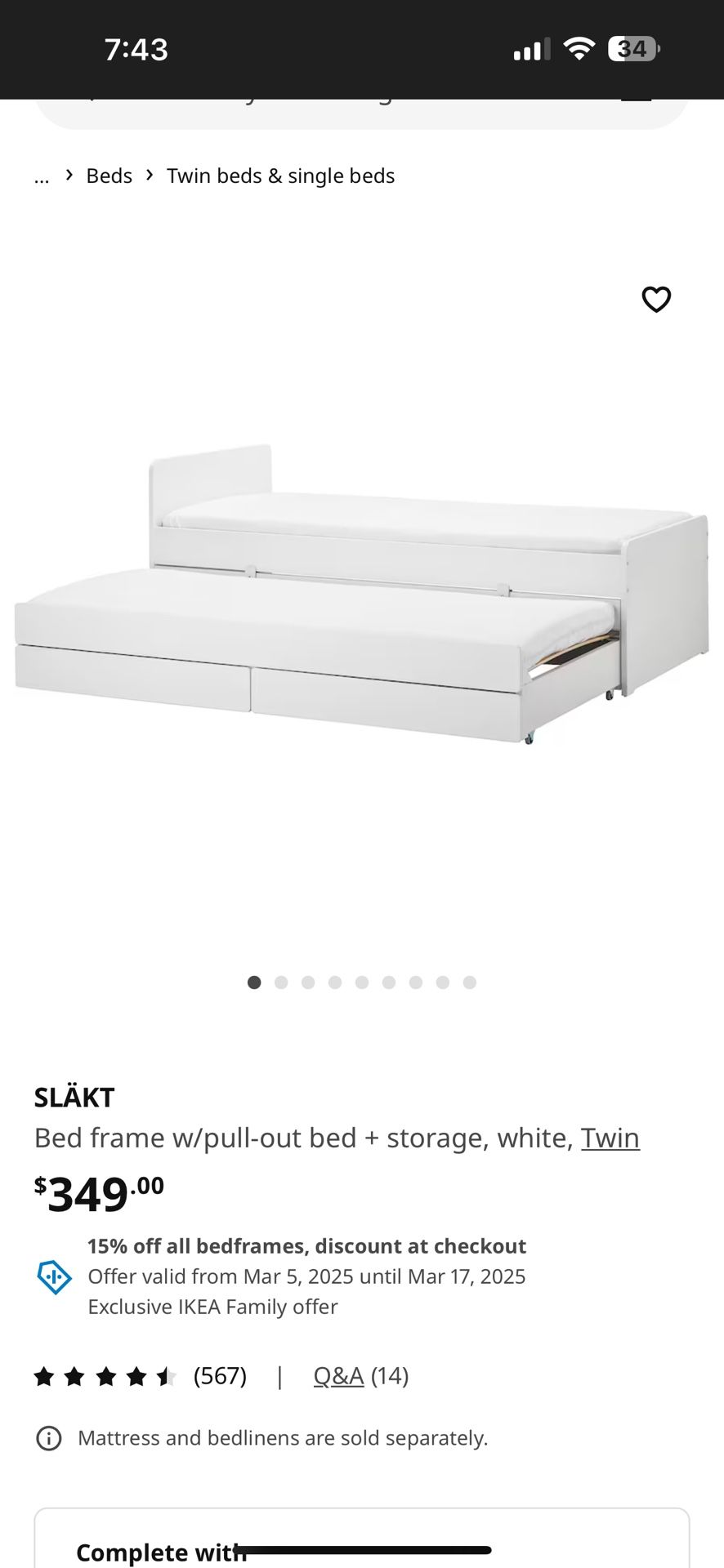Go to Twin beds & single beds category
The width and height of the screenshot is (724, 1568).
coord(280,176)
